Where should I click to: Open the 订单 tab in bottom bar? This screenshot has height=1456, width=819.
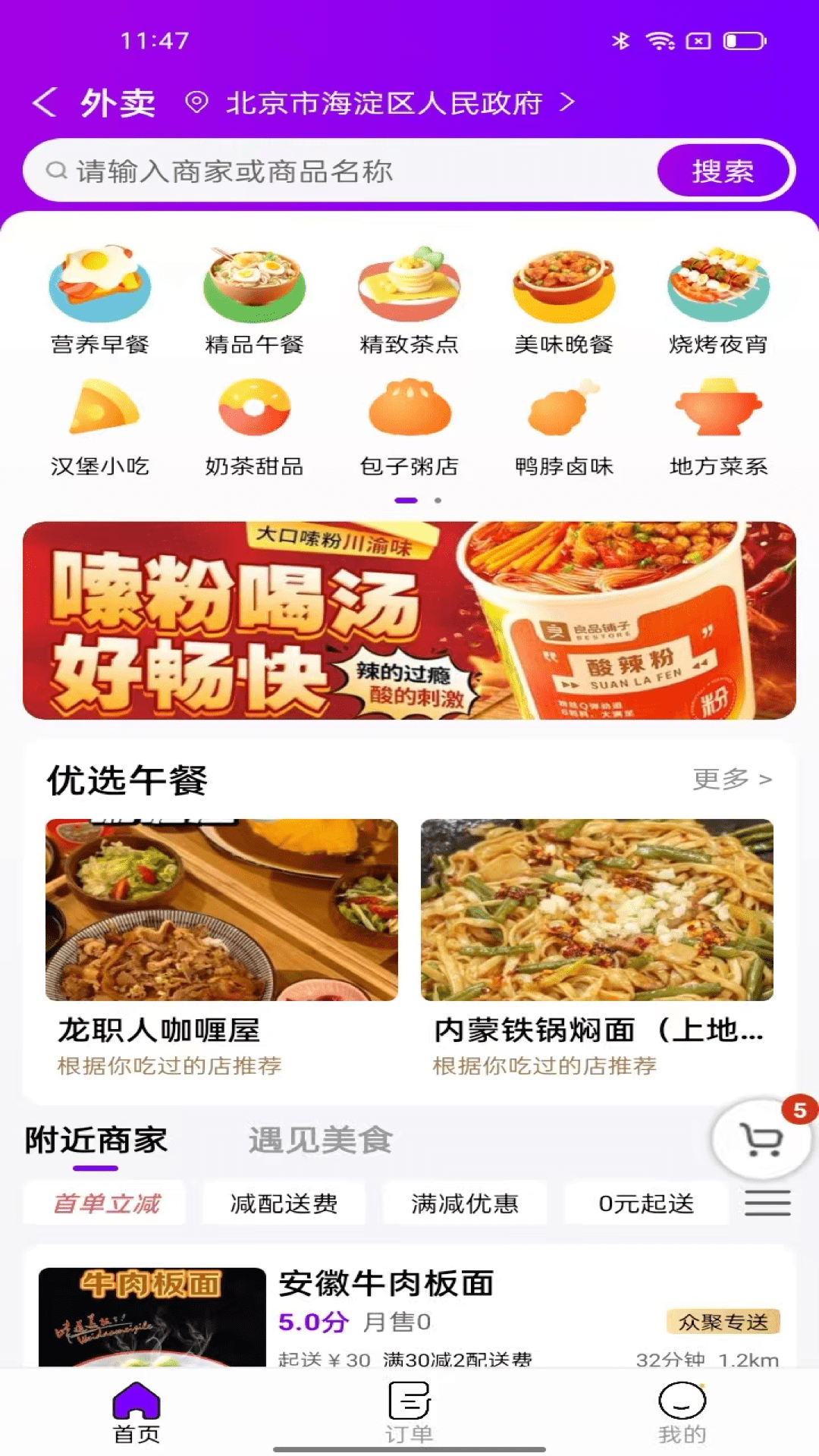click(x=409, y=1410)
